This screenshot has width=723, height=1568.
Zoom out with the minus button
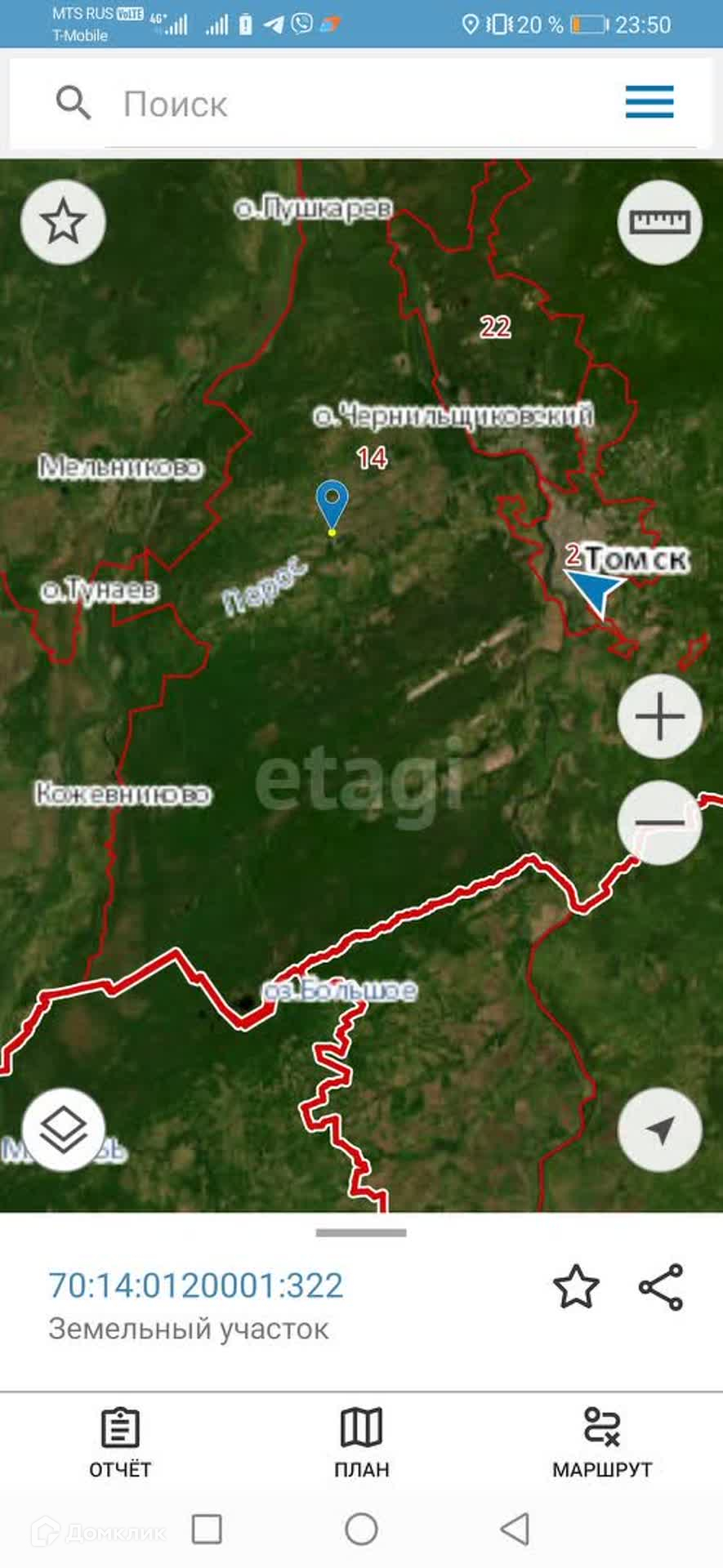[659, 822]
